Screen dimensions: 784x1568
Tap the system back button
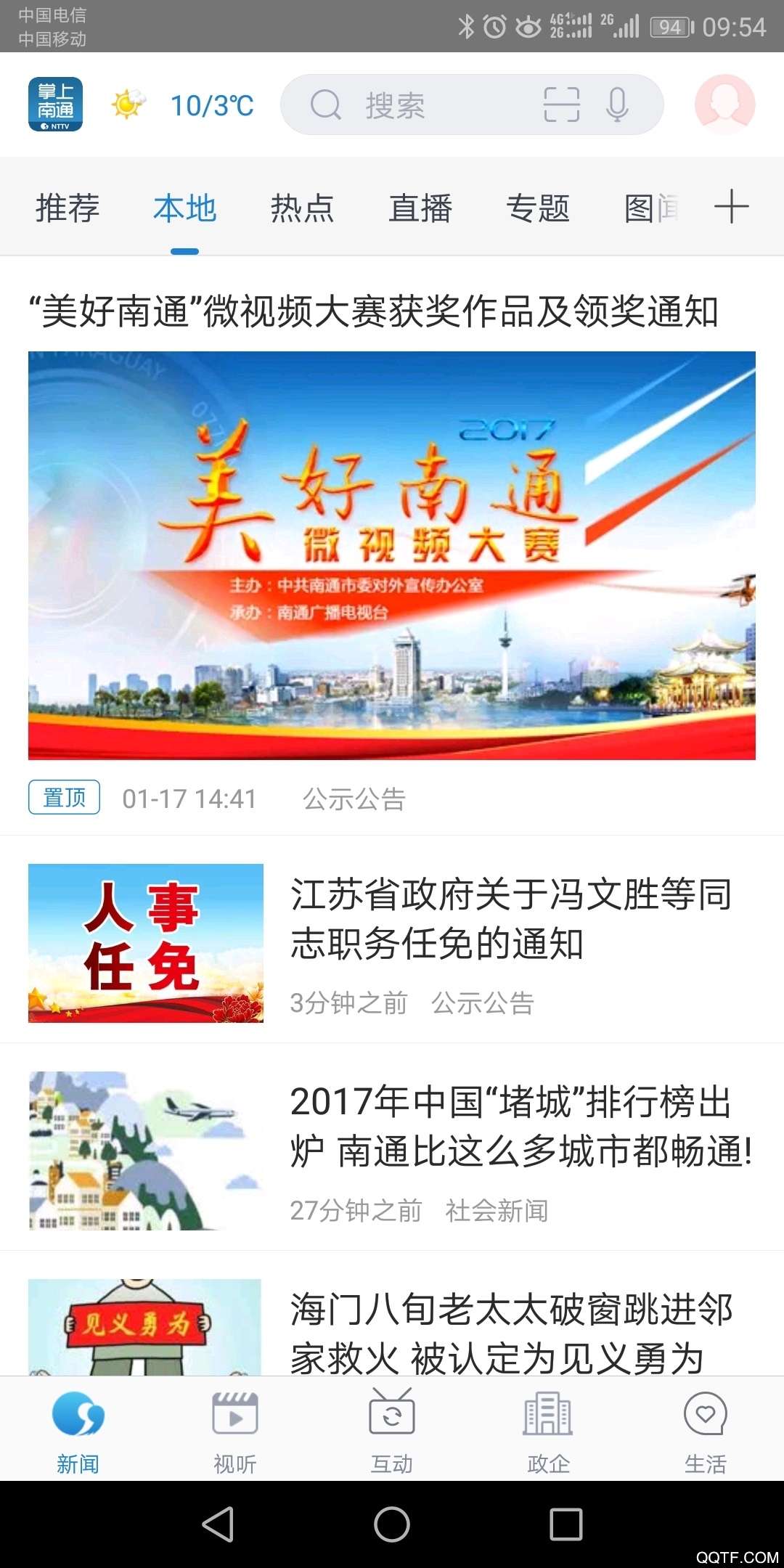(x=218, y=1524)
